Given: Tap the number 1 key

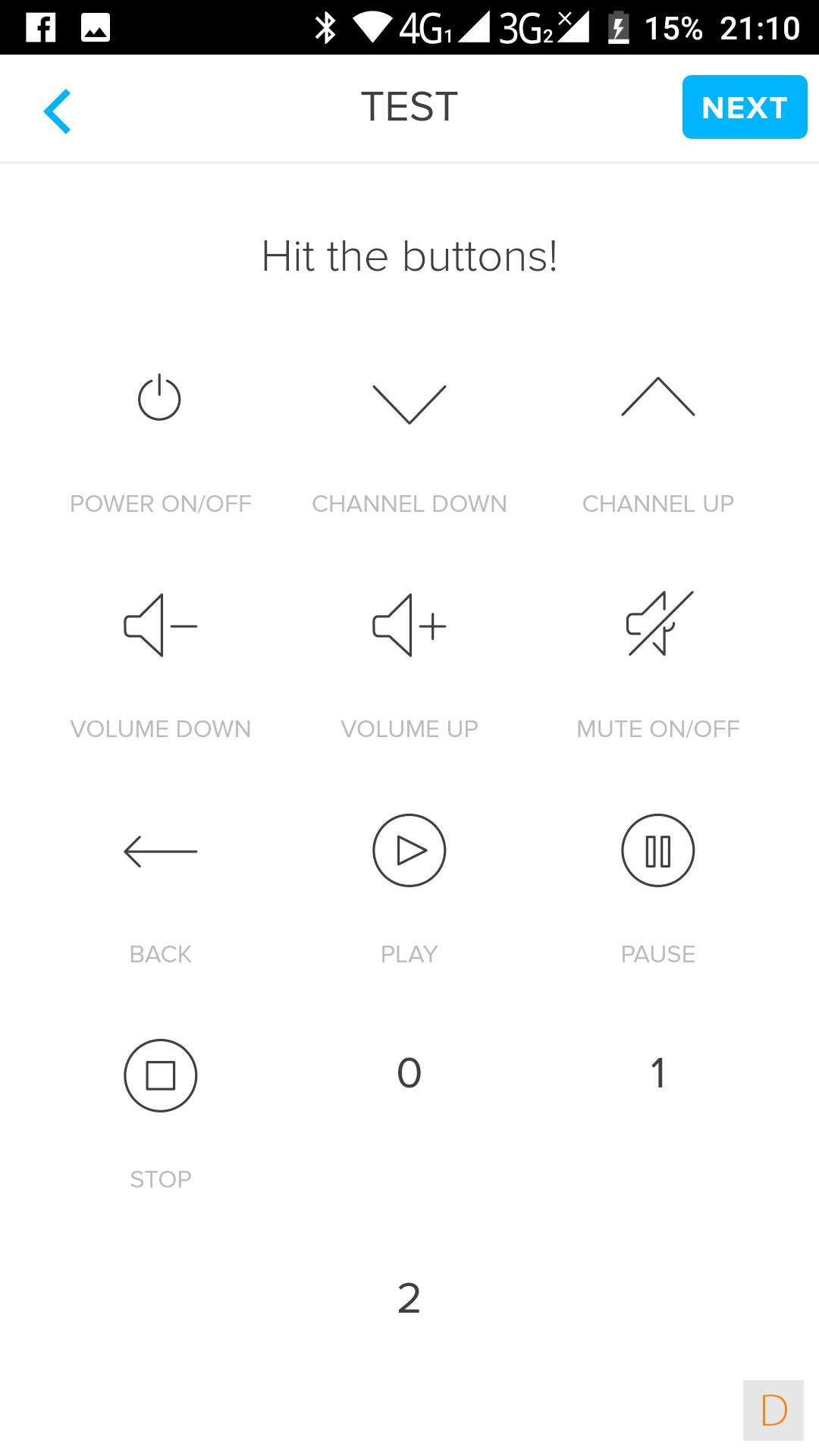Looking at the screenshot, I should coord(657,1073).
